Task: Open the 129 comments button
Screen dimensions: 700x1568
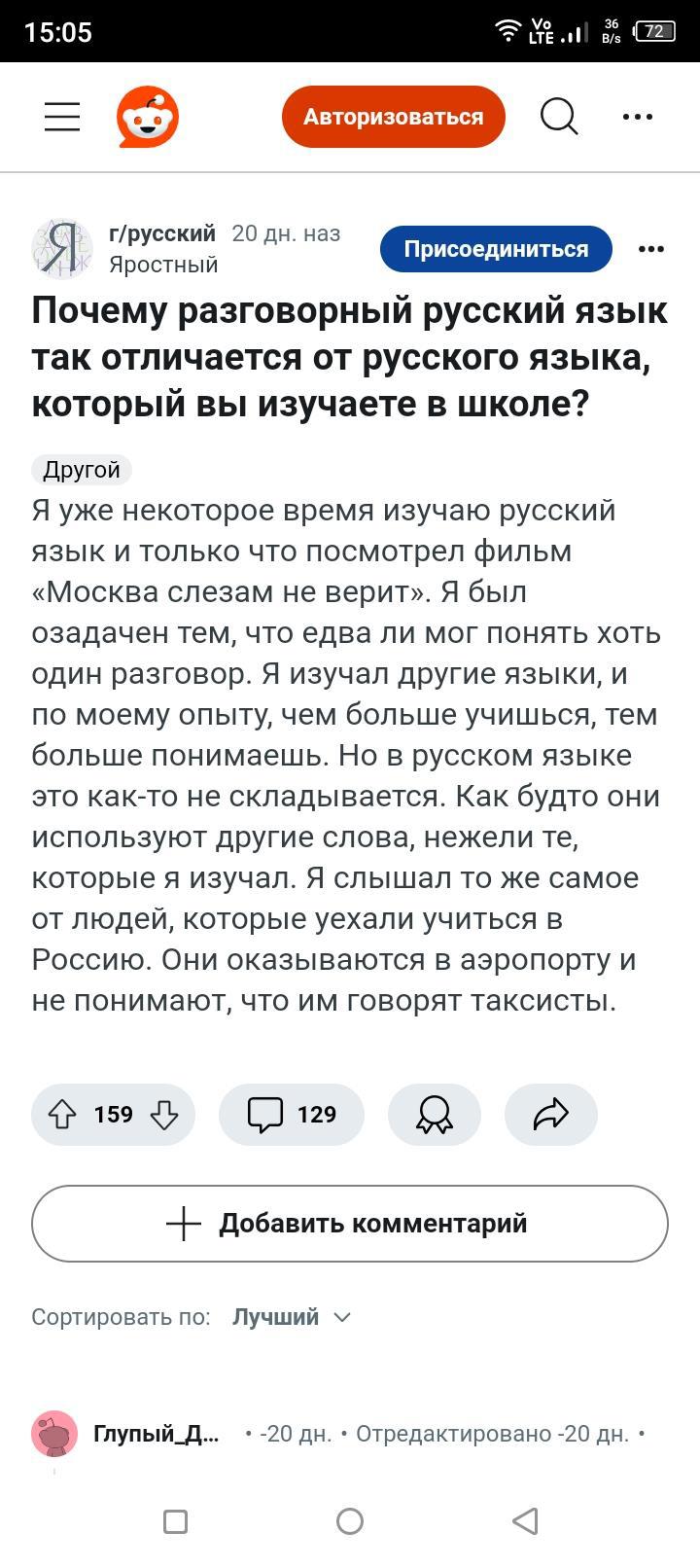Action: (x=292, y=1115)
